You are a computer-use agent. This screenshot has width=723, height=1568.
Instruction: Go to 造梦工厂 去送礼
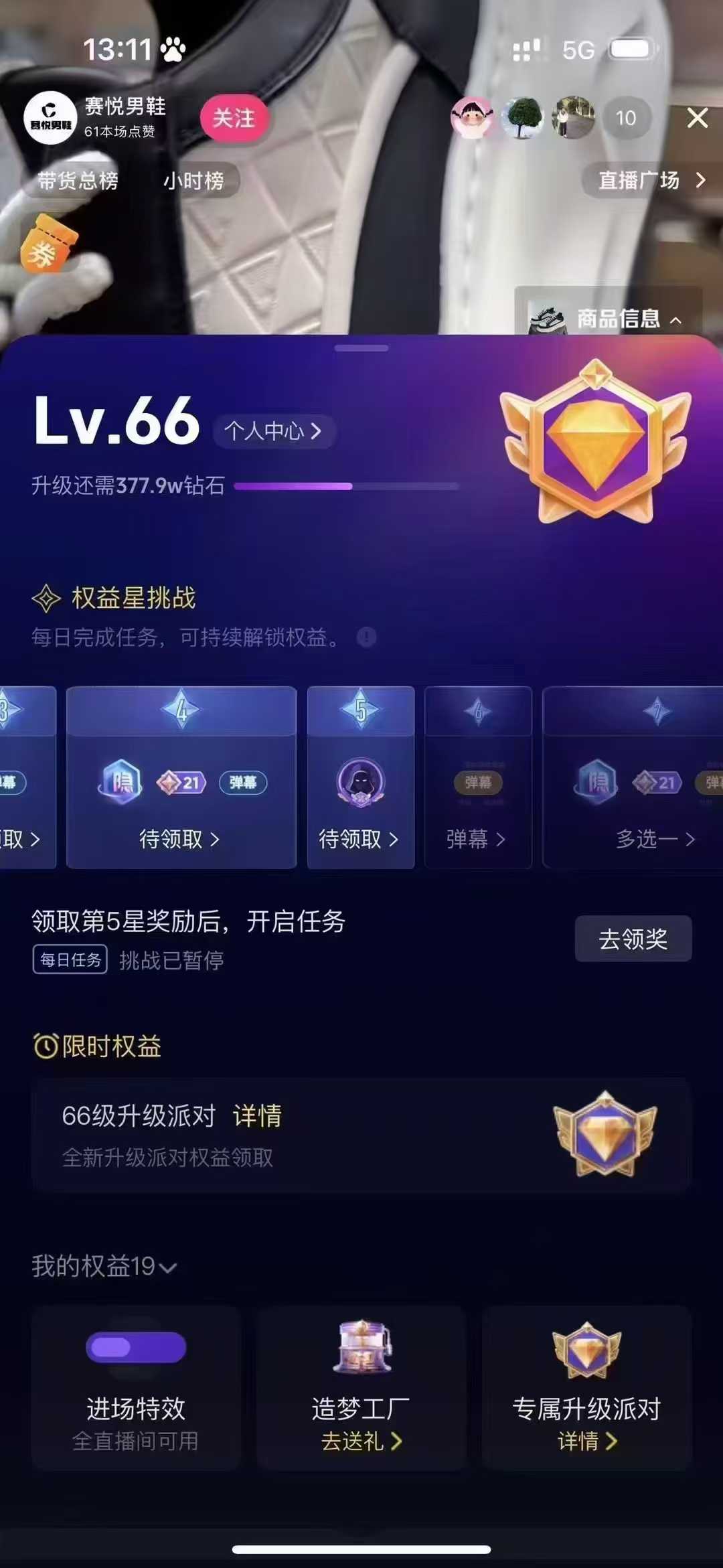pyautogui.click(x=361, y=1441)
